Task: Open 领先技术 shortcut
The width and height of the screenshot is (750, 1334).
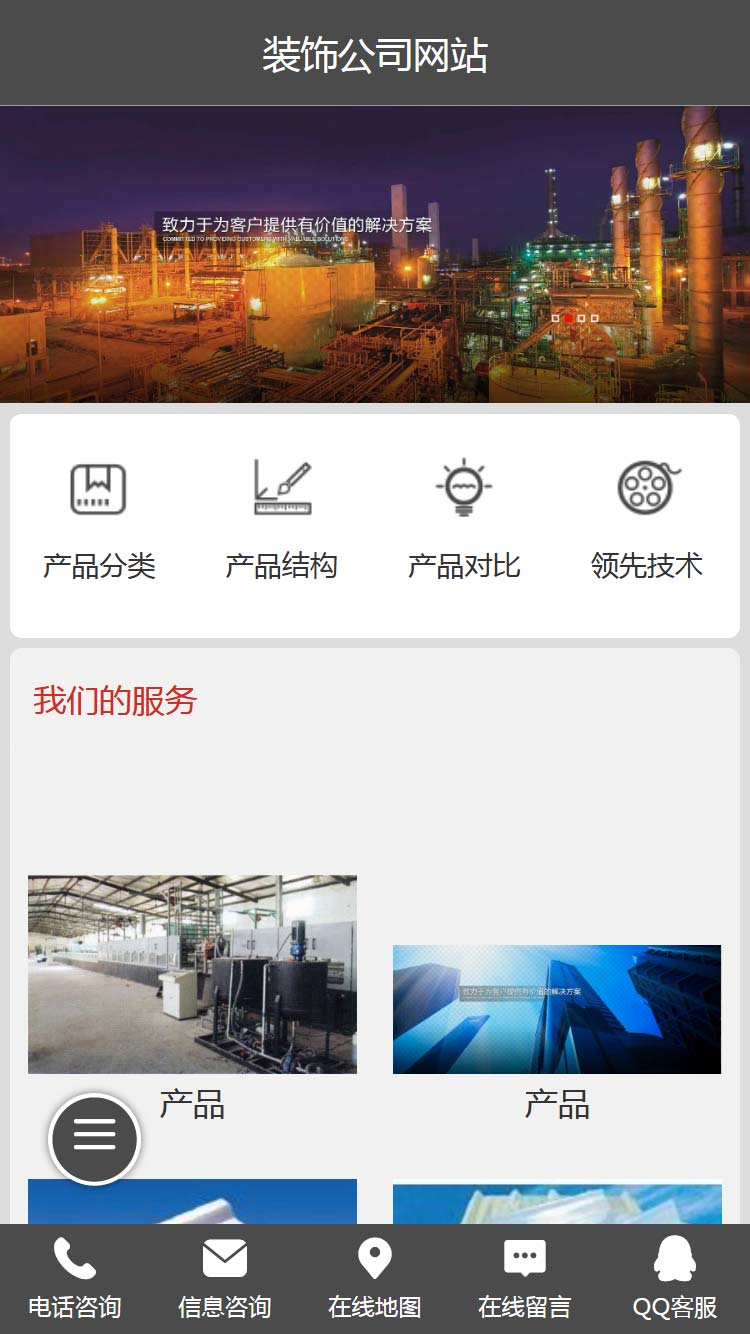Action: pyautogui.click(x=646, y=521)
